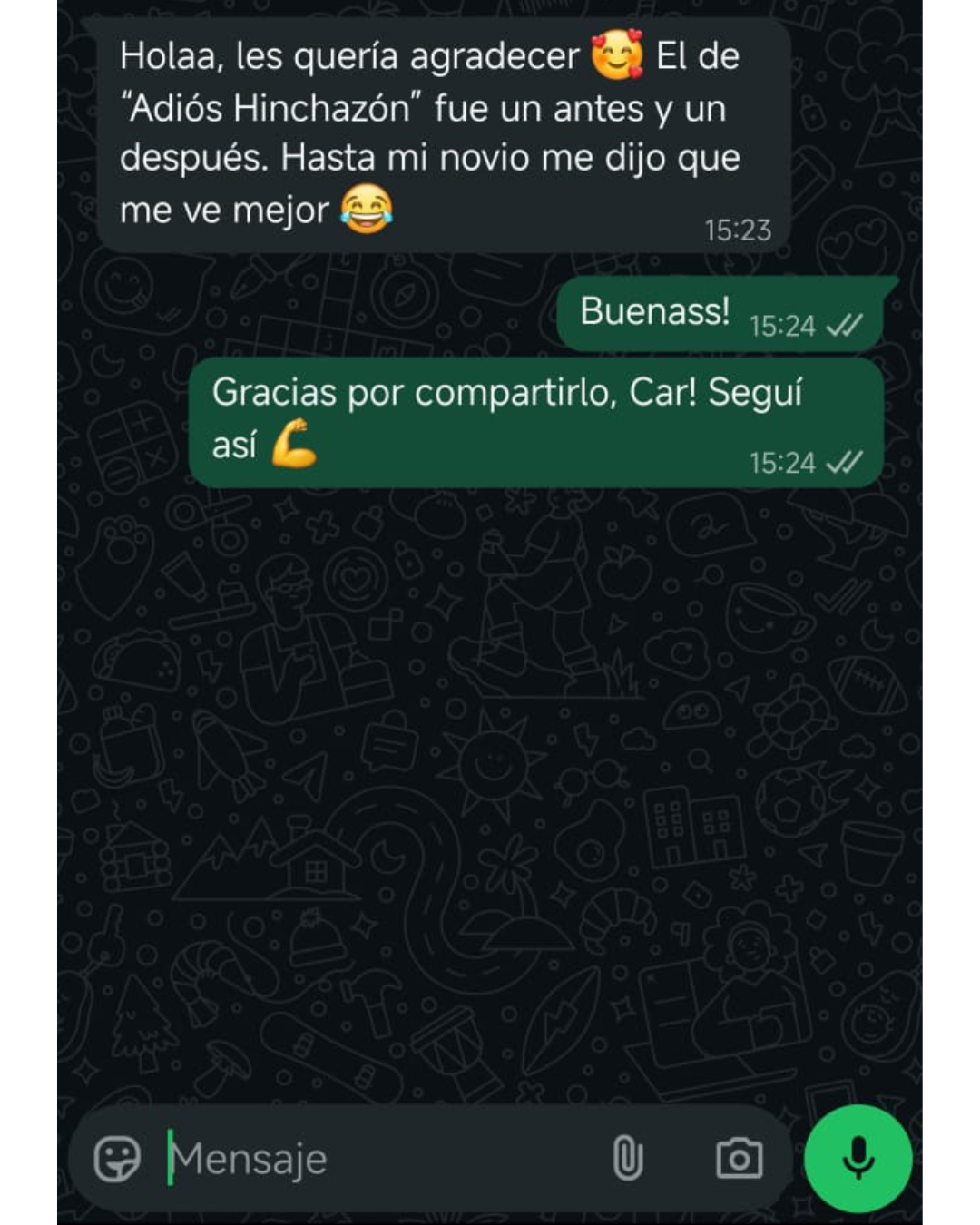
Task: Open the emoji and sticker picker
Action: [x=117, y=1159]
